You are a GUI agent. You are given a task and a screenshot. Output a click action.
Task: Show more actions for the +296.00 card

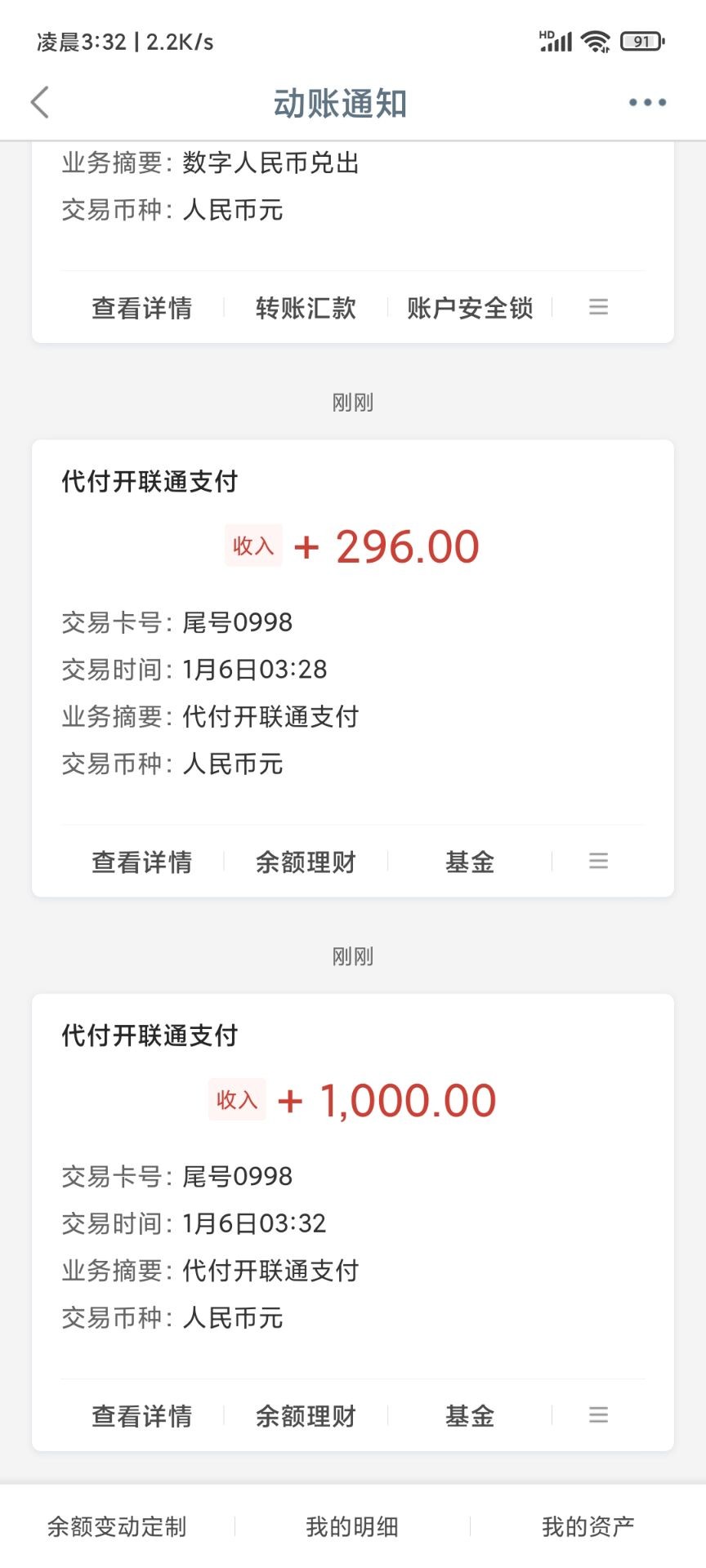pyautogui.click(x=598, y=861)
